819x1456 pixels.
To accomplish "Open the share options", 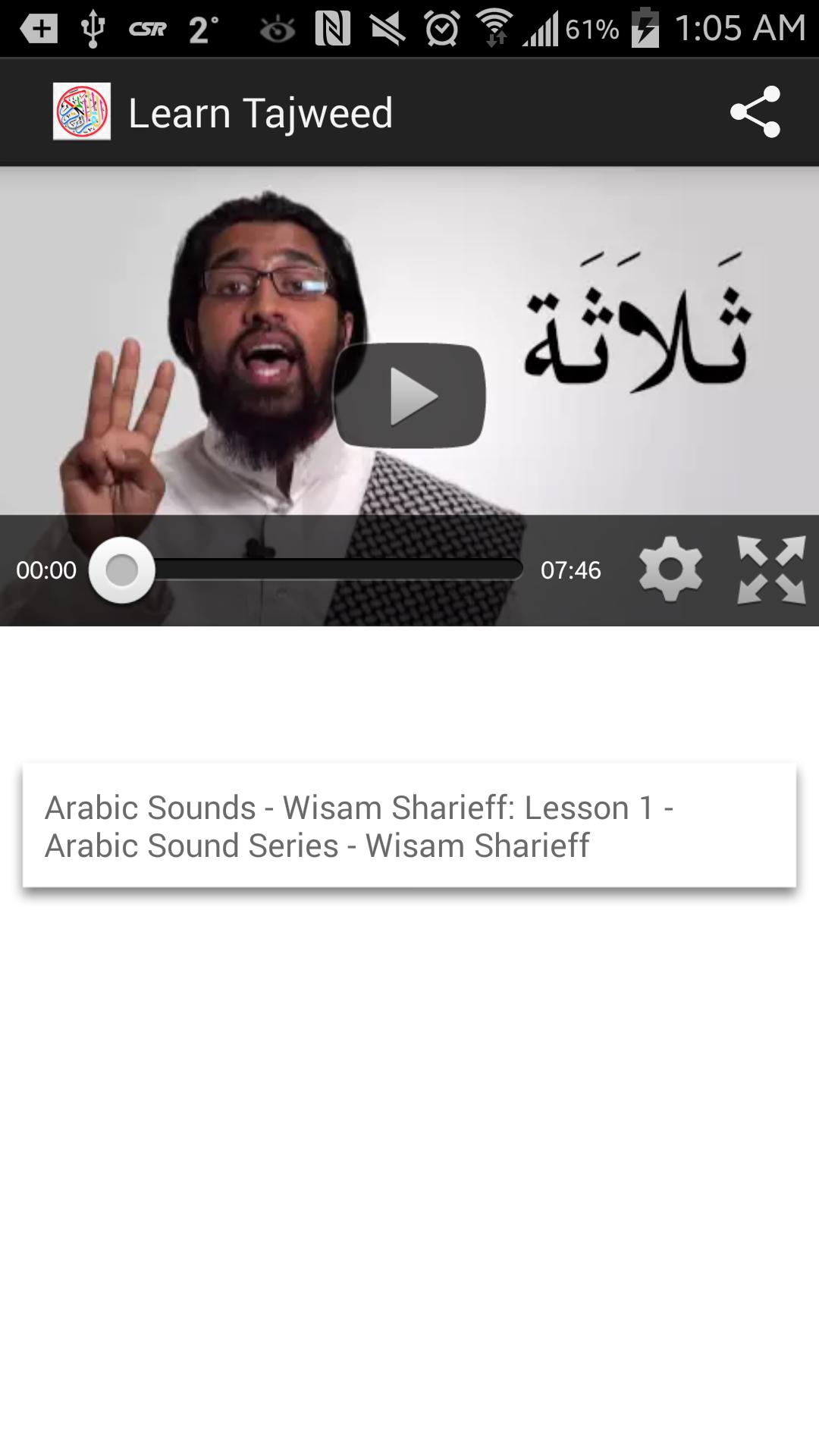I will (755, 112).
